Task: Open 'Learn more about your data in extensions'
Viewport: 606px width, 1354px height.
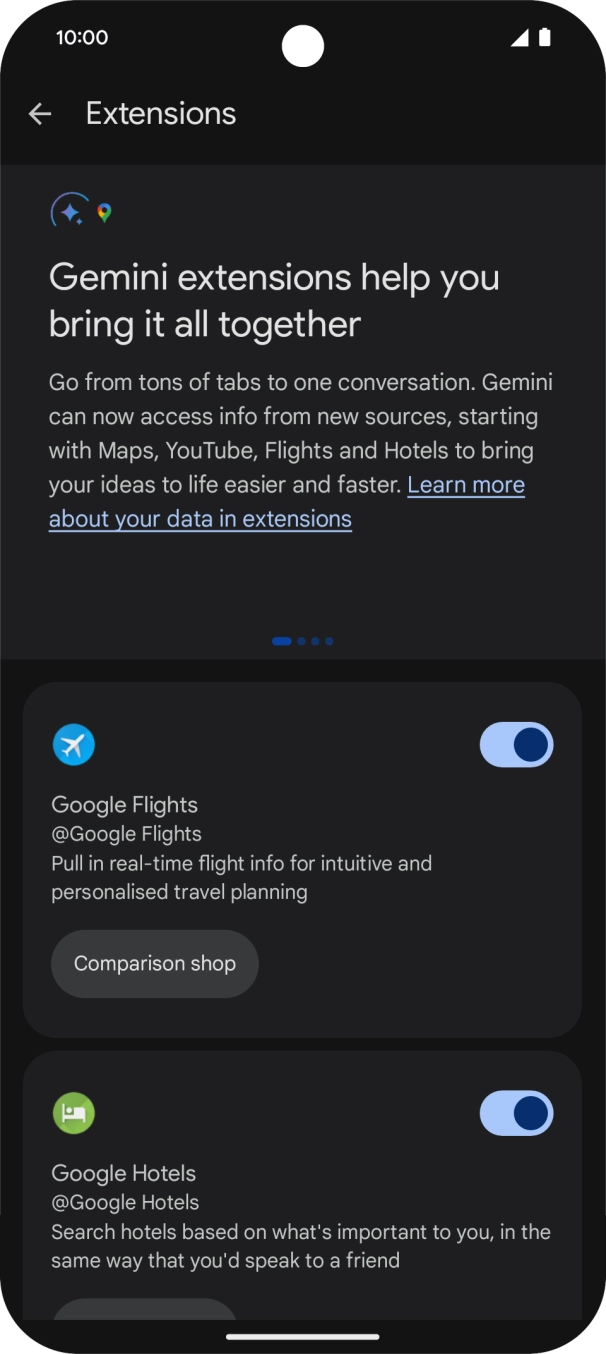Action: pyautogui.click(x=200, y=518)
